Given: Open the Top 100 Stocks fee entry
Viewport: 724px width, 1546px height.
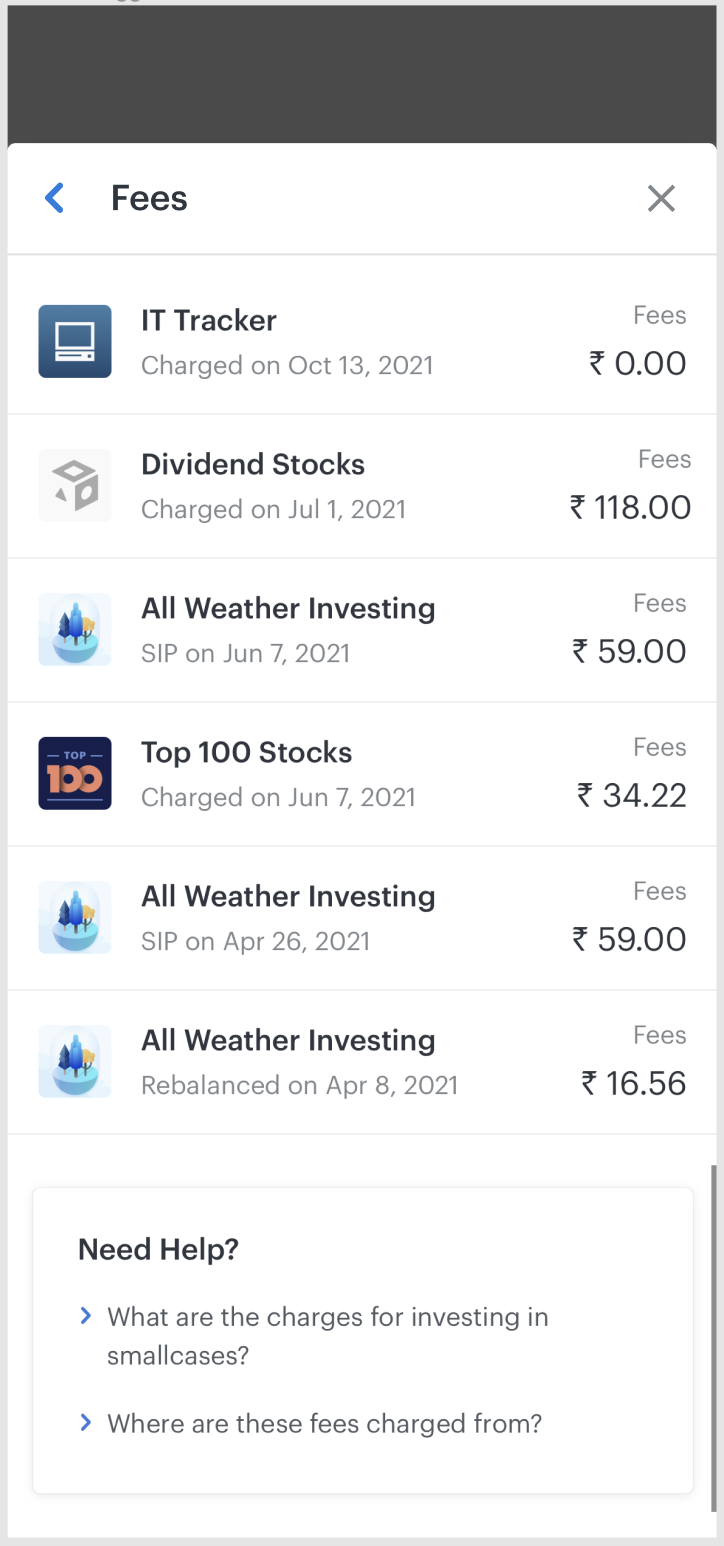Looking at the screenshot, I should point(362,774).
